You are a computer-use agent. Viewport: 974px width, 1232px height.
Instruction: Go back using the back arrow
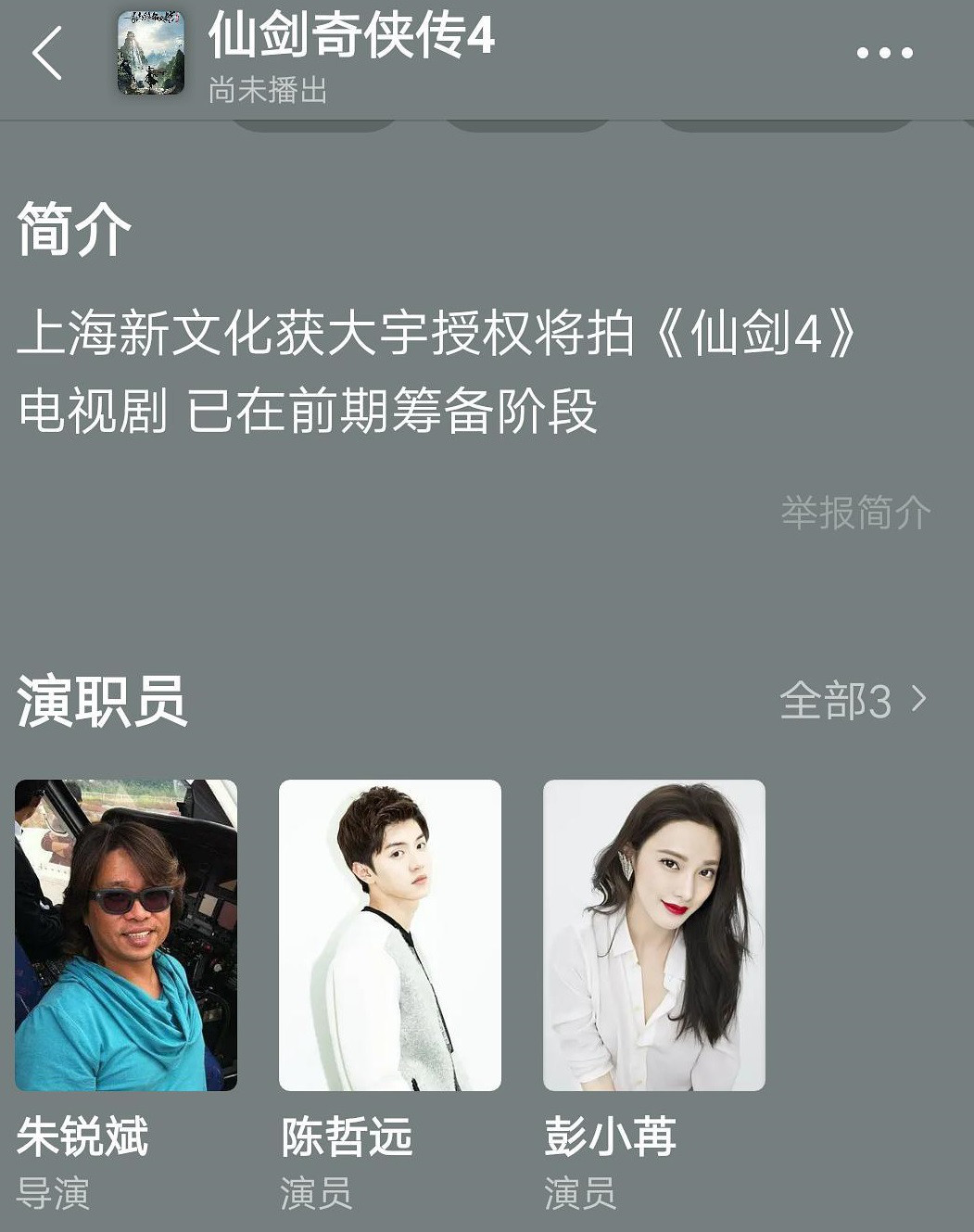tap(47, 53)
